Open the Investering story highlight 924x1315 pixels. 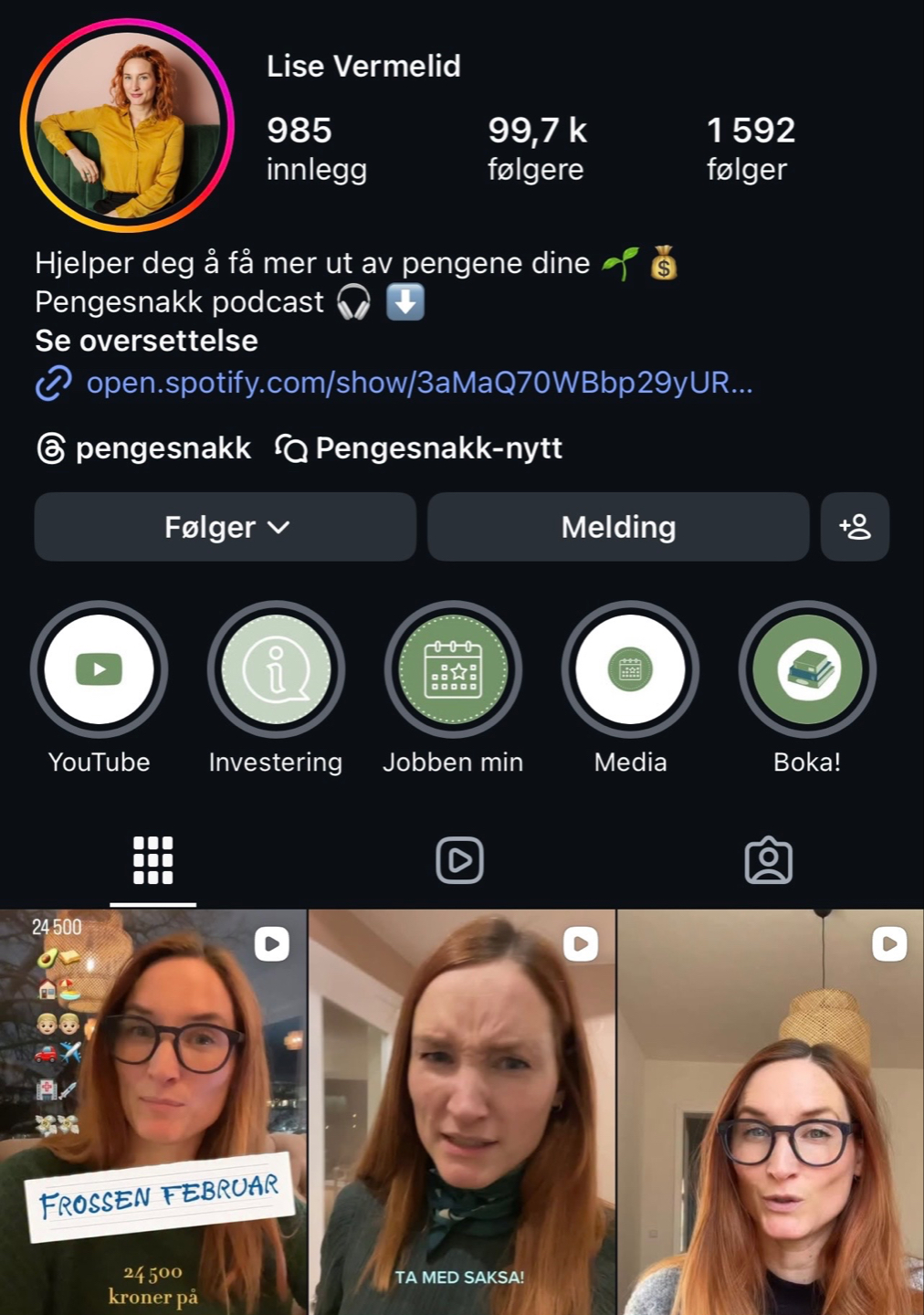[x=276, y=669]
